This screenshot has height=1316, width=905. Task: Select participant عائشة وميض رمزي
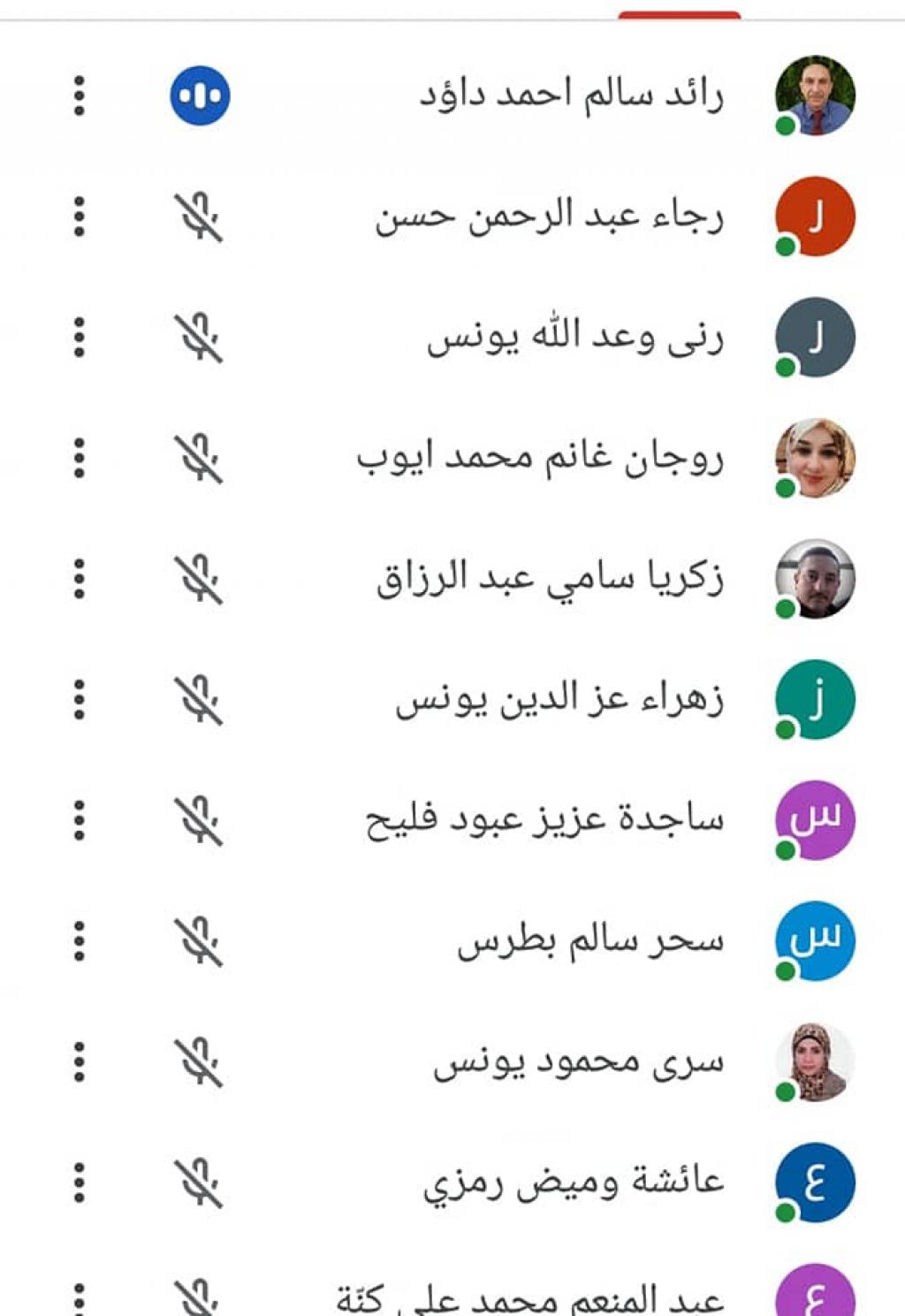click(x=573, y=1183)
